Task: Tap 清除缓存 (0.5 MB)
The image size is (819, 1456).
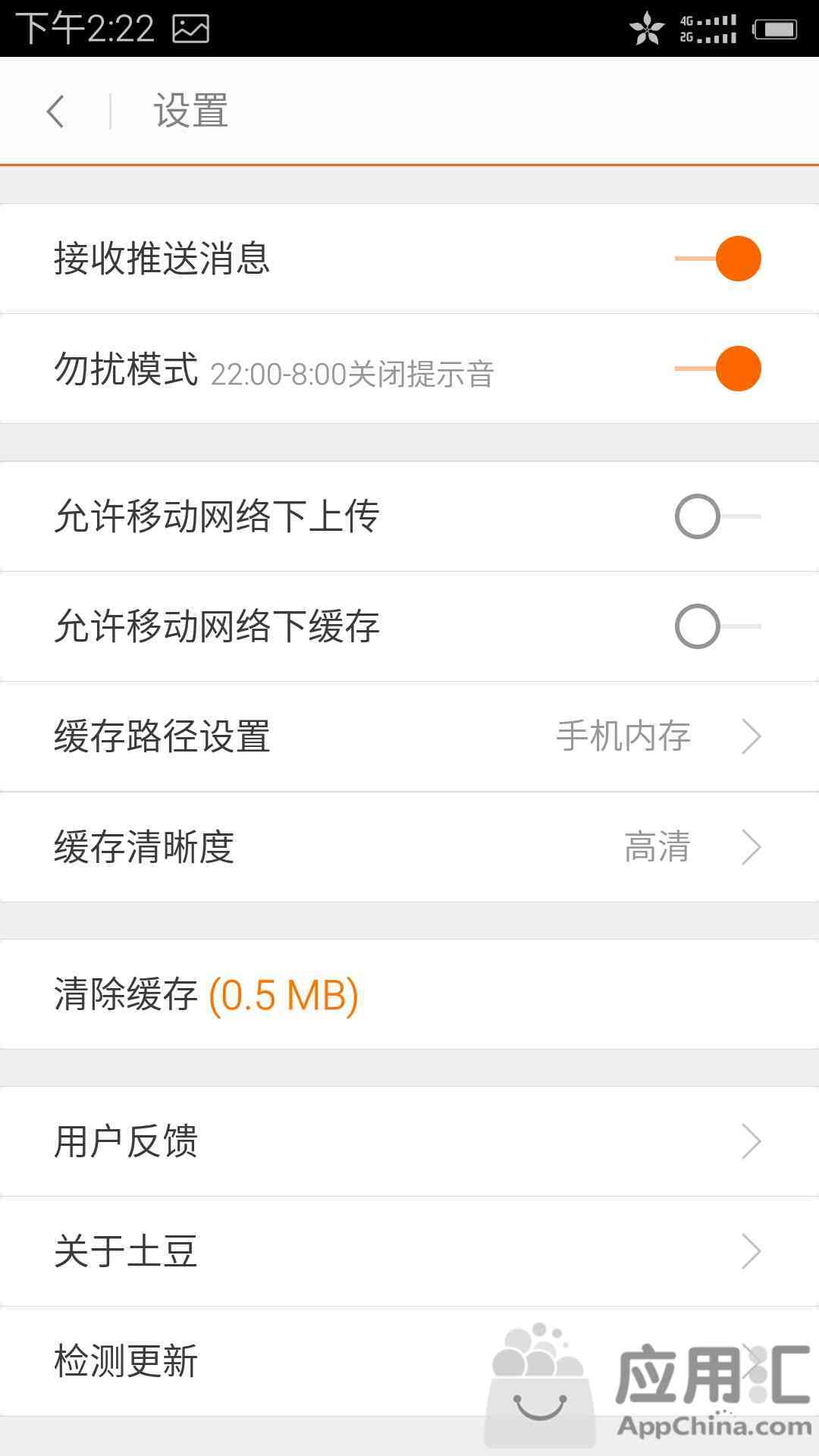Action: click(409, 994)
